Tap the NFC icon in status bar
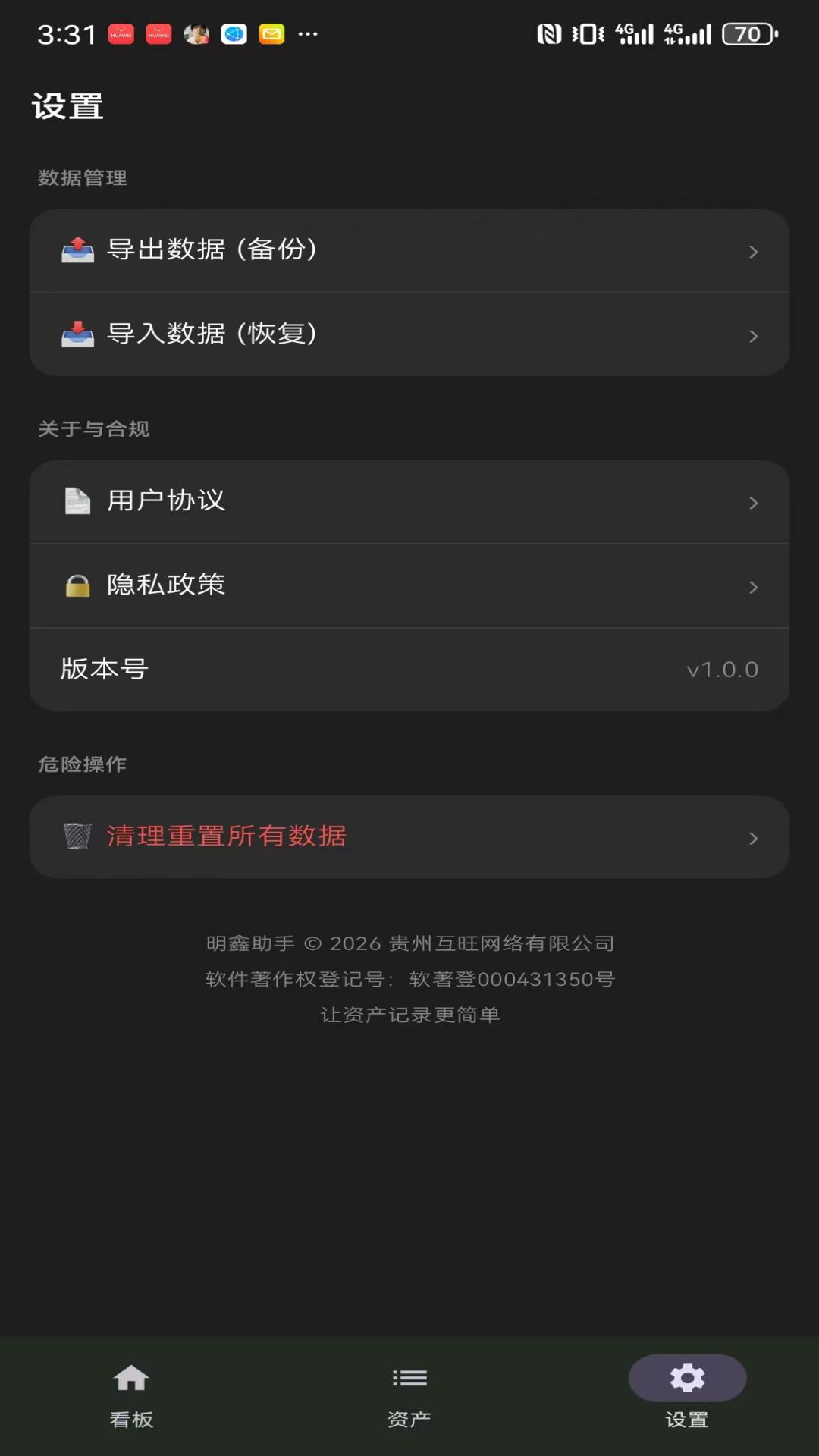This screenshot has width=819, height=1456. pos(552,33)
